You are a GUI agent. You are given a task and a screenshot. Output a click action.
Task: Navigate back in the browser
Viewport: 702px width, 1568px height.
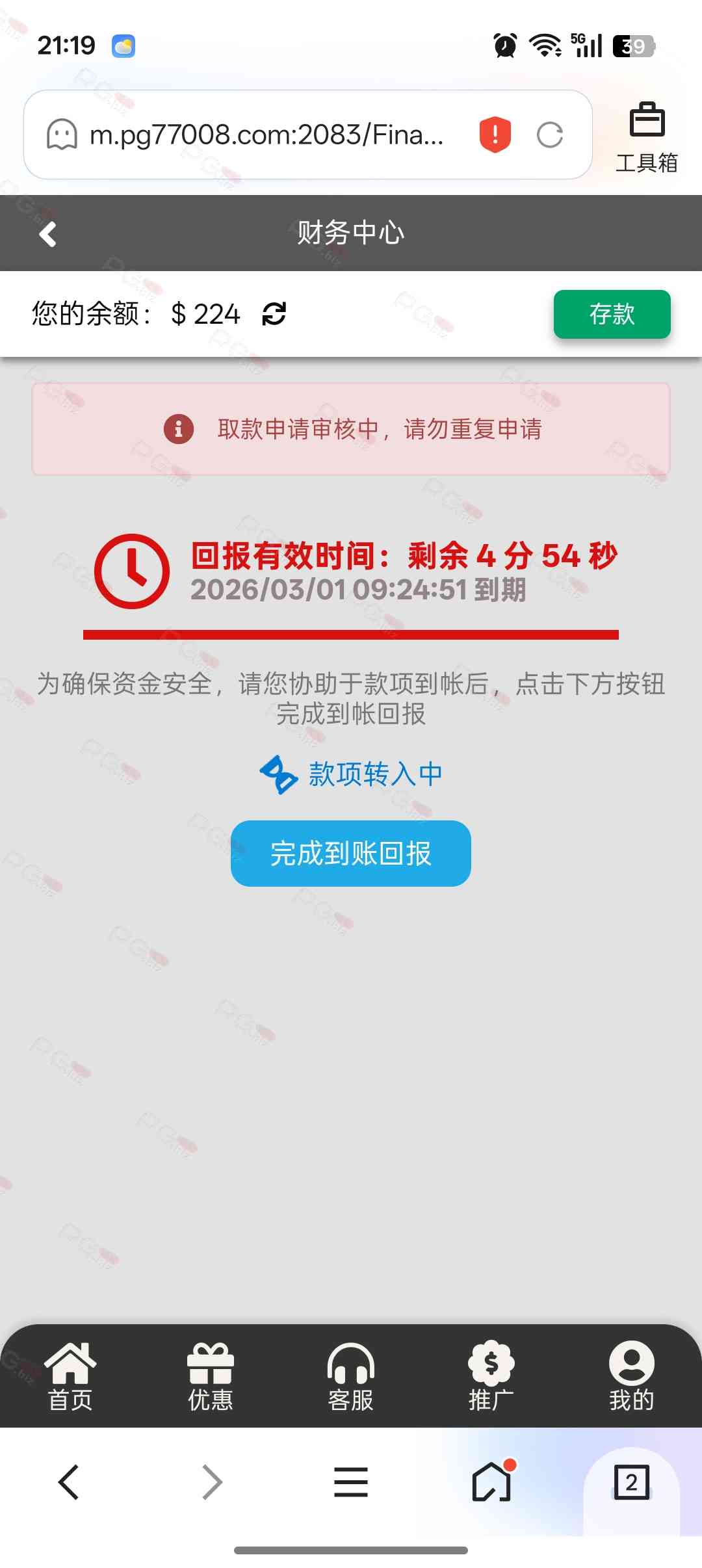coord(69,1482)
